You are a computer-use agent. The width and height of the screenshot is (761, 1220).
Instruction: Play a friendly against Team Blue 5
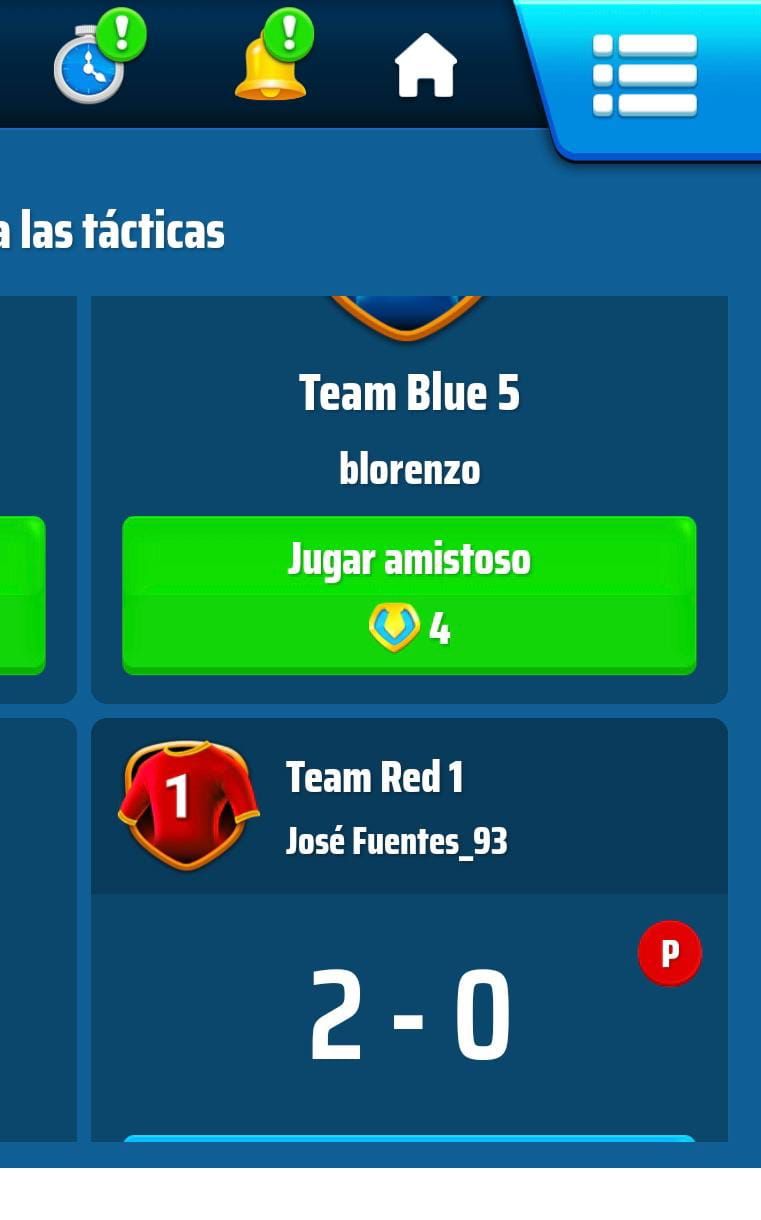click(x=409, y=594)
